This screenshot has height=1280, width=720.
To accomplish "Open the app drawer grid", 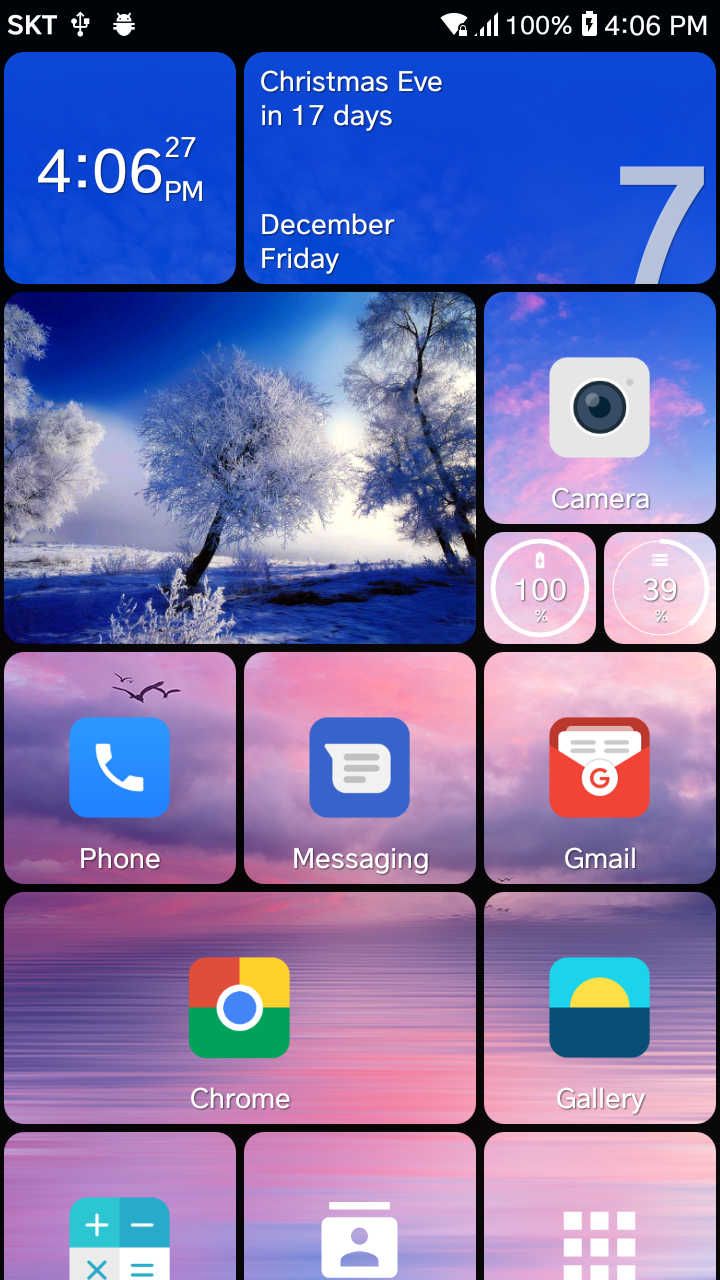I will [599, 1240].
